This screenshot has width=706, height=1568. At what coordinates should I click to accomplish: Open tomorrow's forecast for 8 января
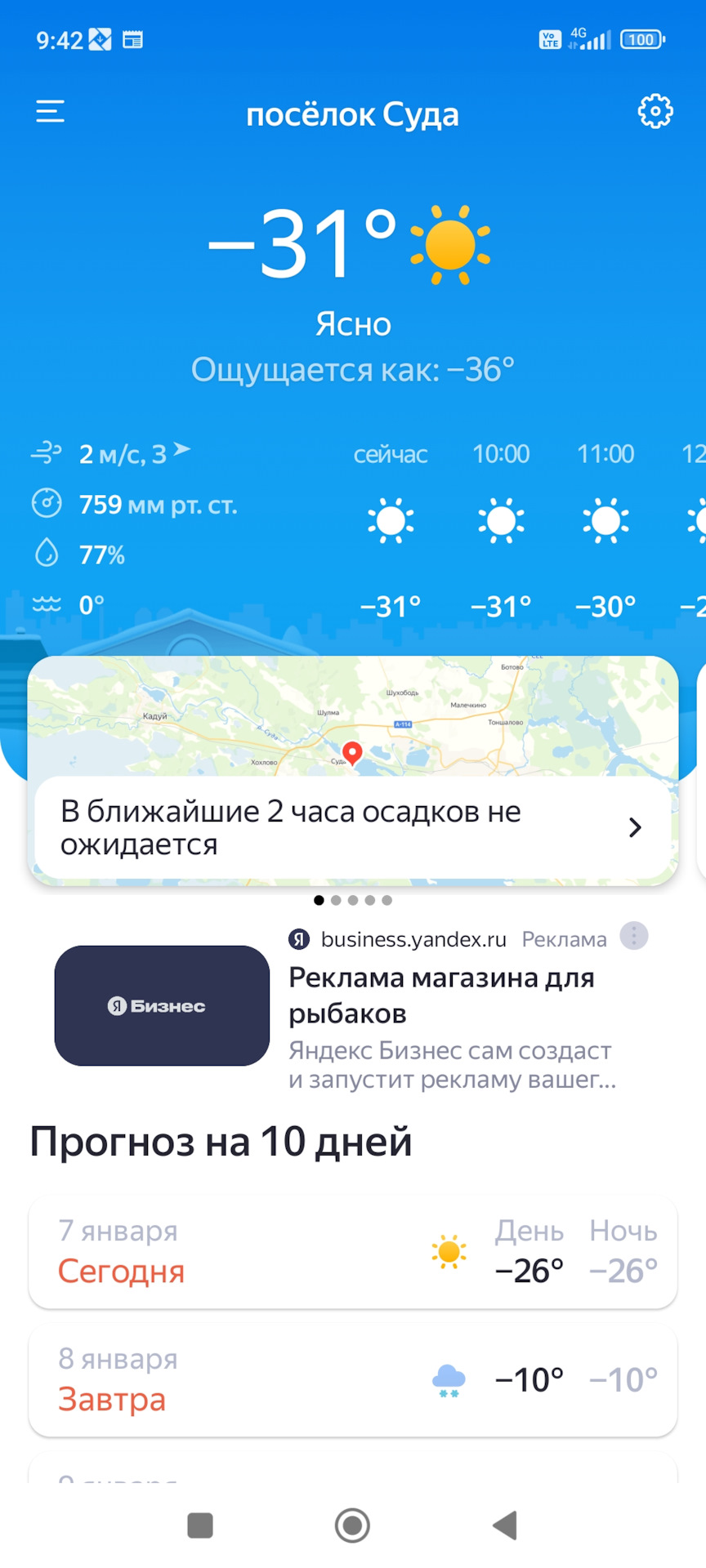[x=353, y=1379]
